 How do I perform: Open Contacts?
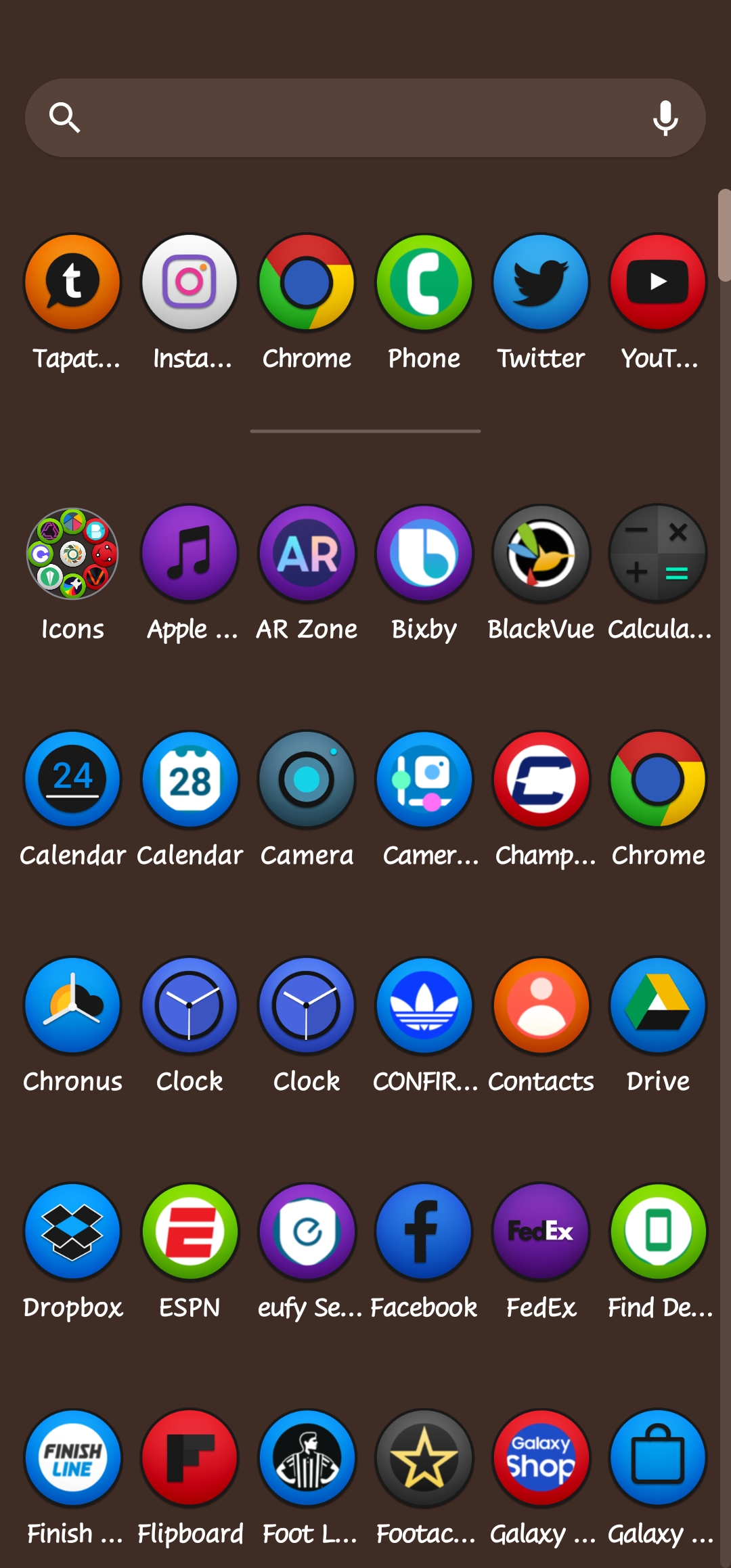click(541, 1006)
